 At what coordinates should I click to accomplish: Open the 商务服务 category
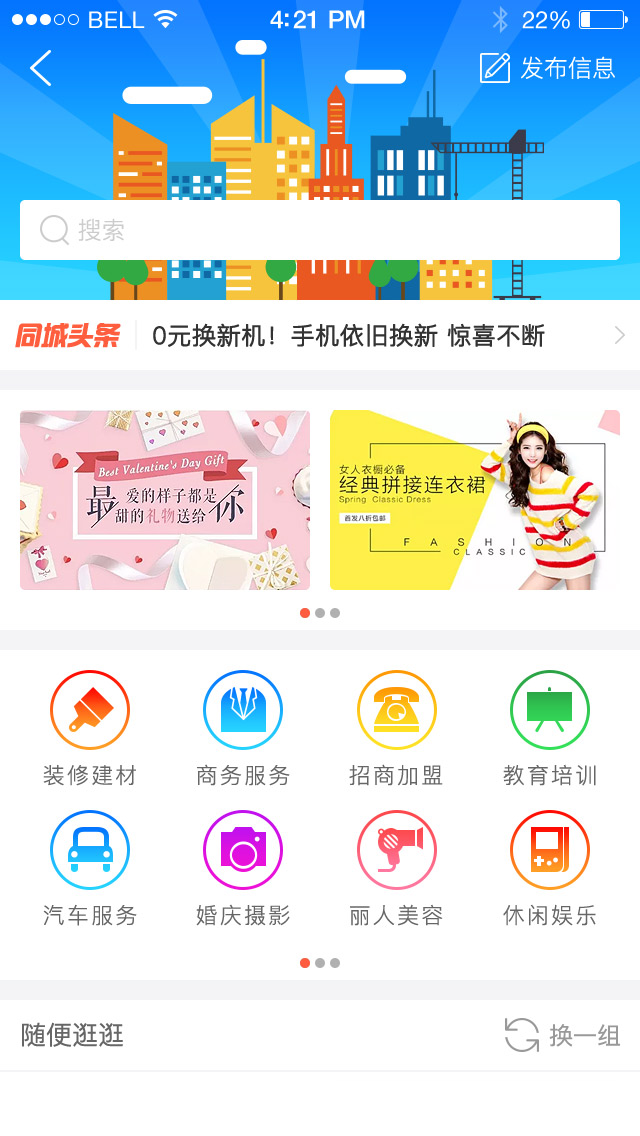(243, 730)
